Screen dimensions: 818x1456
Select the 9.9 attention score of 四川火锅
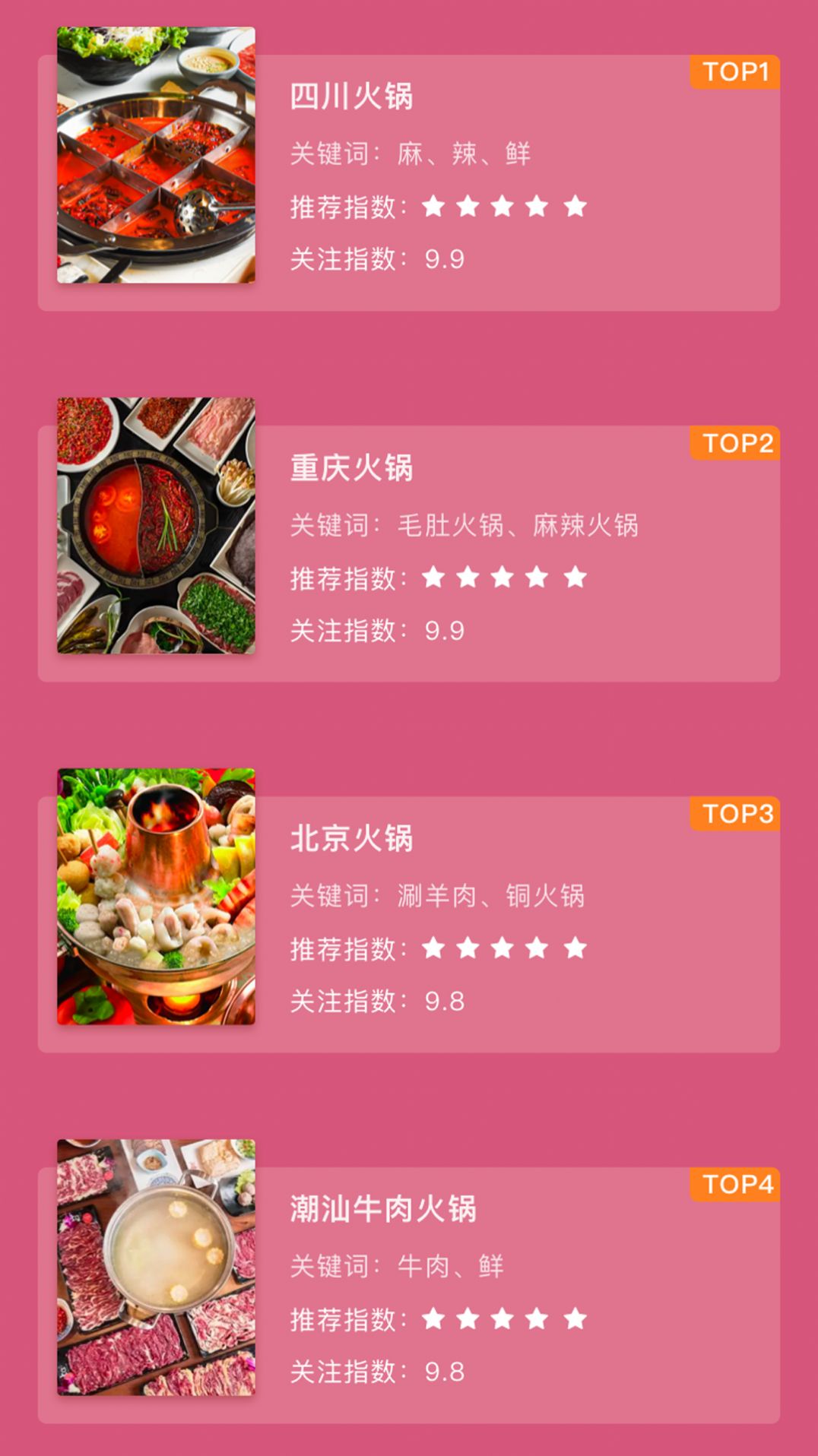(445, 259)
